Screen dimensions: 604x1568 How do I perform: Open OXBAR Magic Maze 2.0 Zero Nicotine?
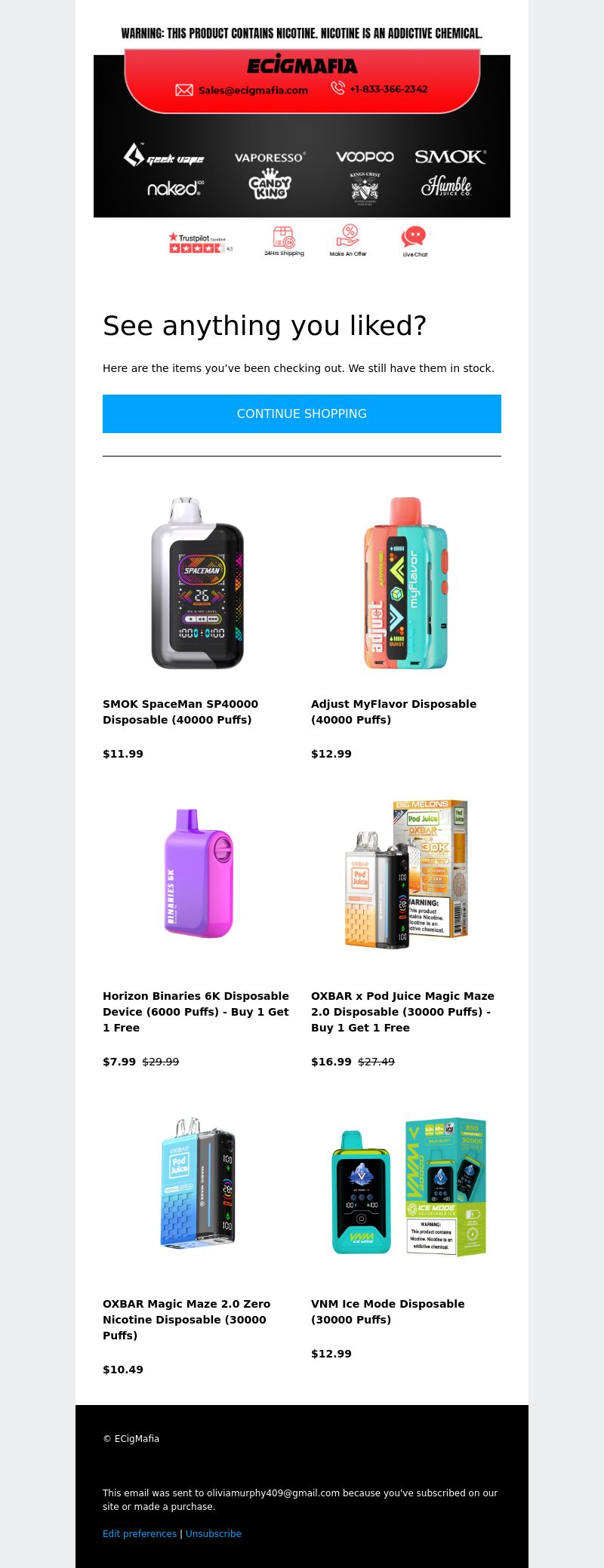[186, 1319]
